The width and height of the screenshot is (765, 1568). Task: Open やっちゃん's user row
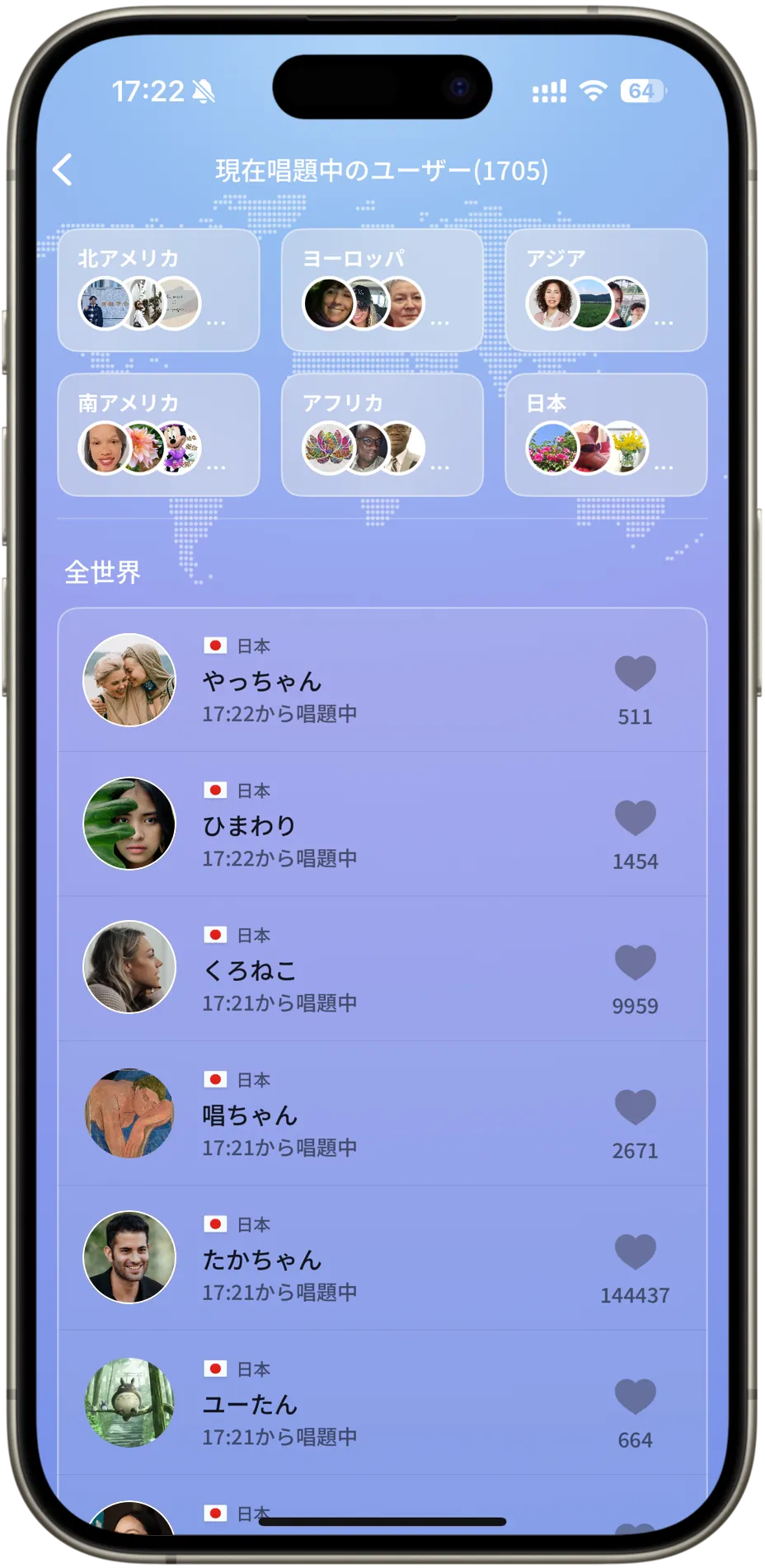pos(346,680)
